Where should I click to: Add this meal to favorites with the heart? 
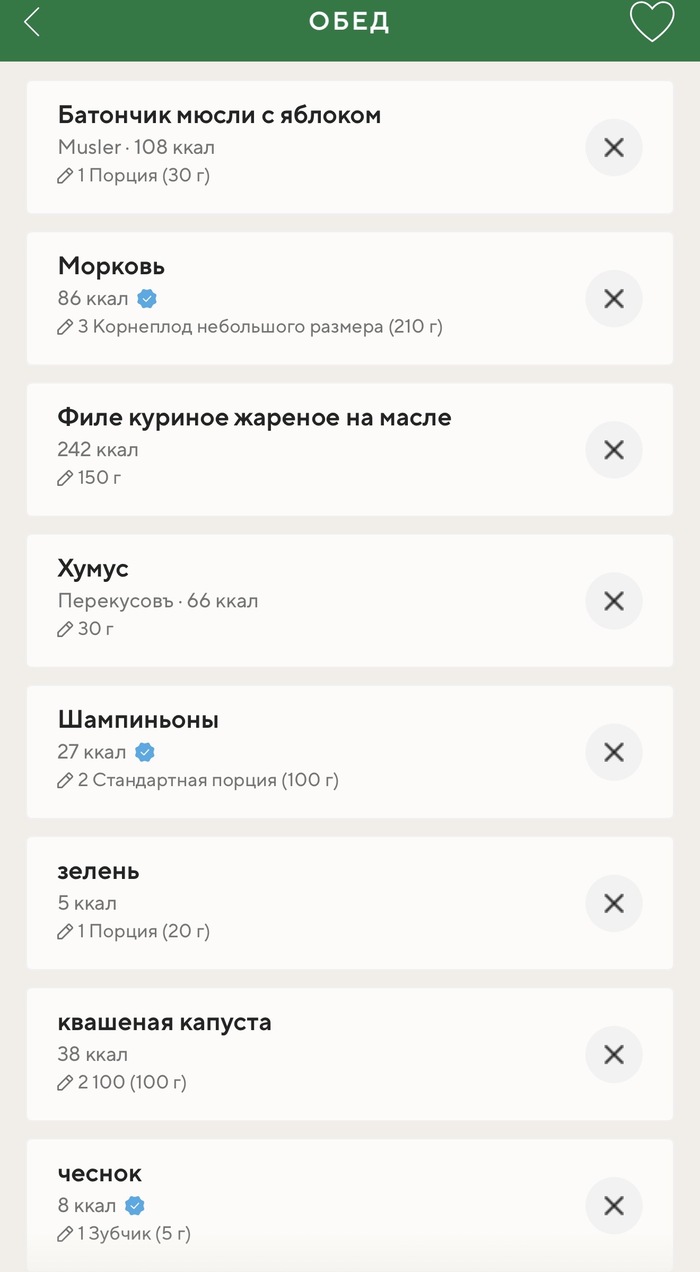tap(651, 22)
